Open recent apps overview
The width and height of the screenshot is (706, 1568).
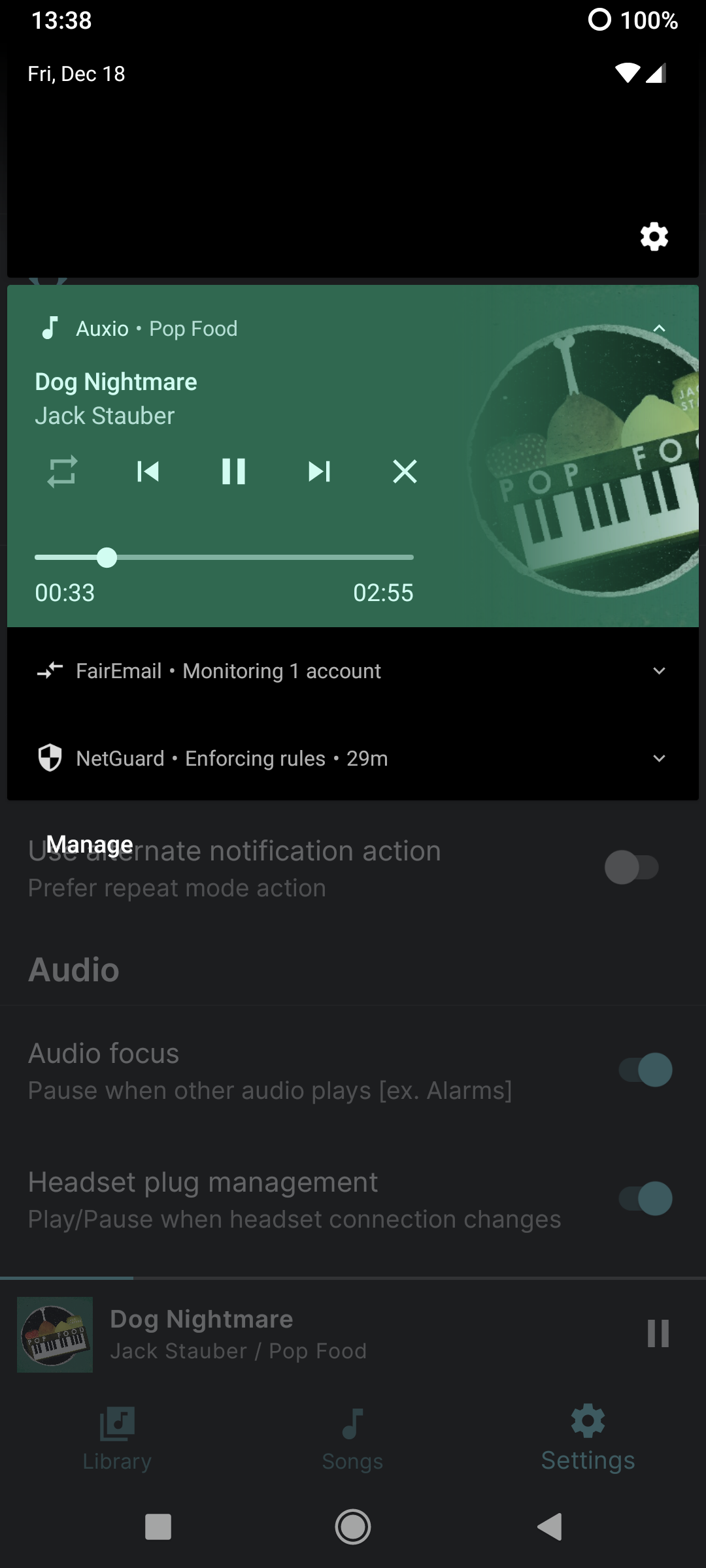click(x=158, y=1527)
